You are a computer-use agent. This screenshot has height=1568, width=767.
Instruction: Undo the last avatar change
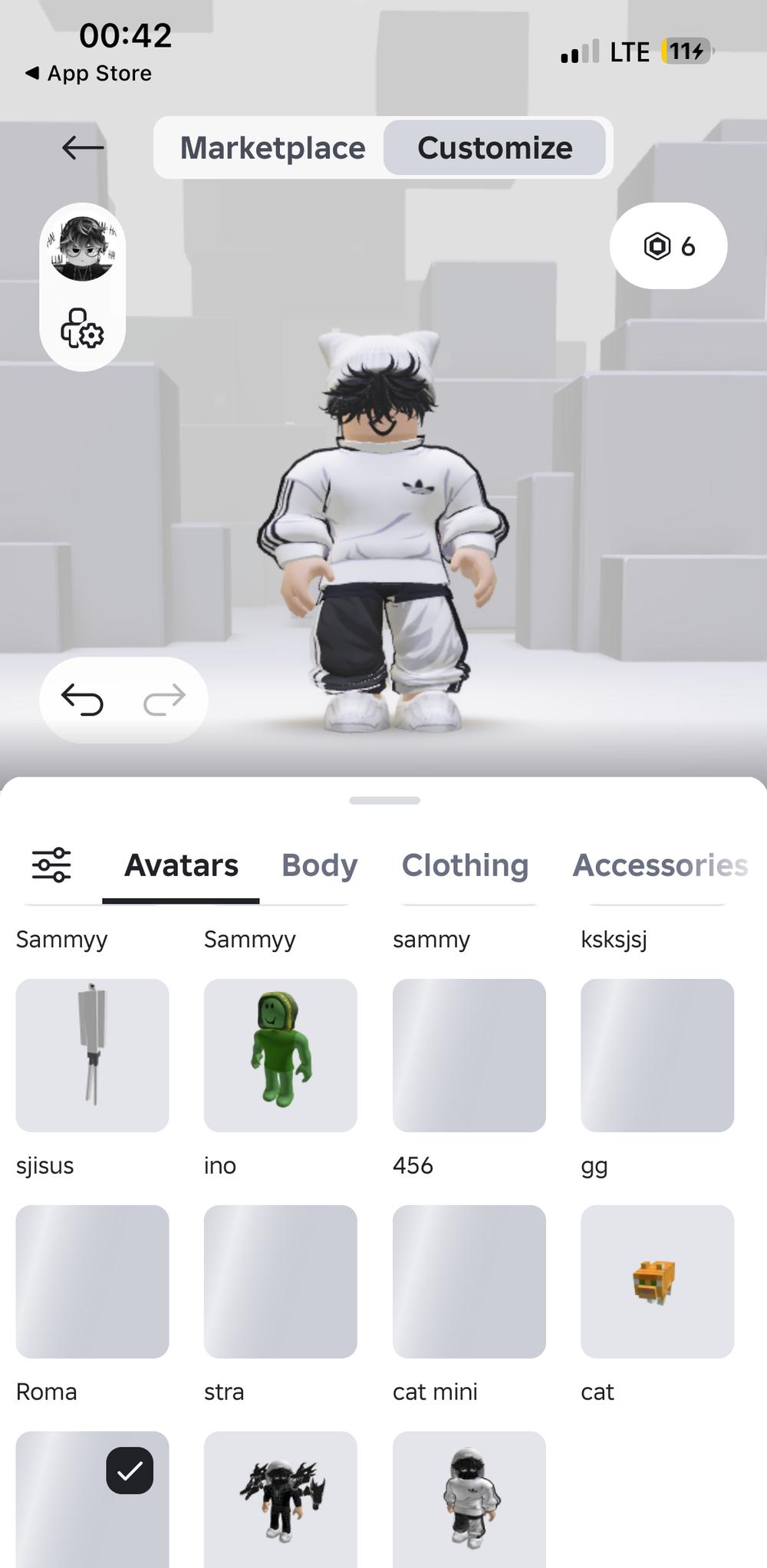point(82,700)
